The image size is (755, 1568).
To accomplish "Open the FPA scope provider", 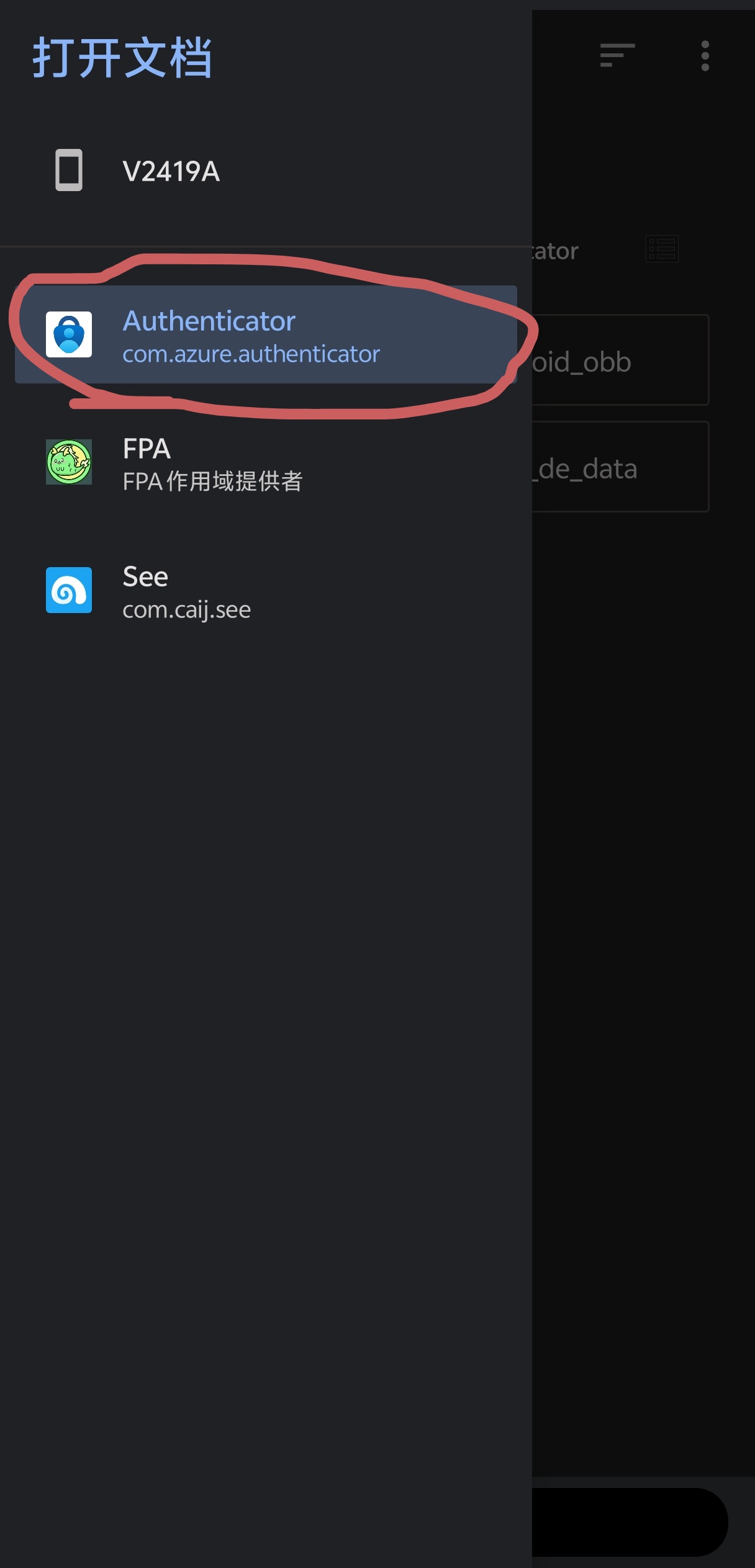I will [212, 464].
